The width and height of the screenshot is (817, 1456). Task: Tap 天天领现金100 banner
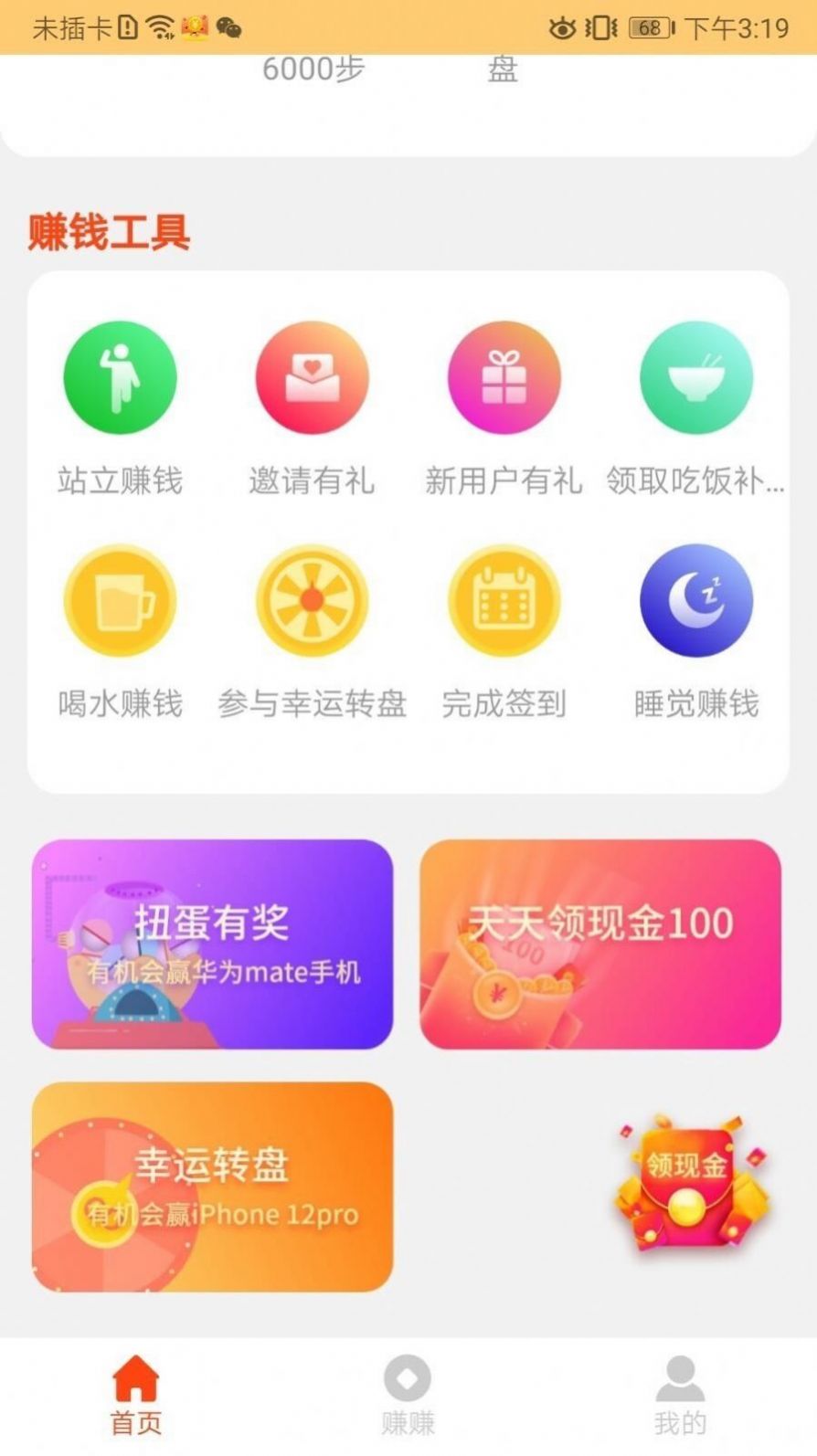[x=600, y=943]
